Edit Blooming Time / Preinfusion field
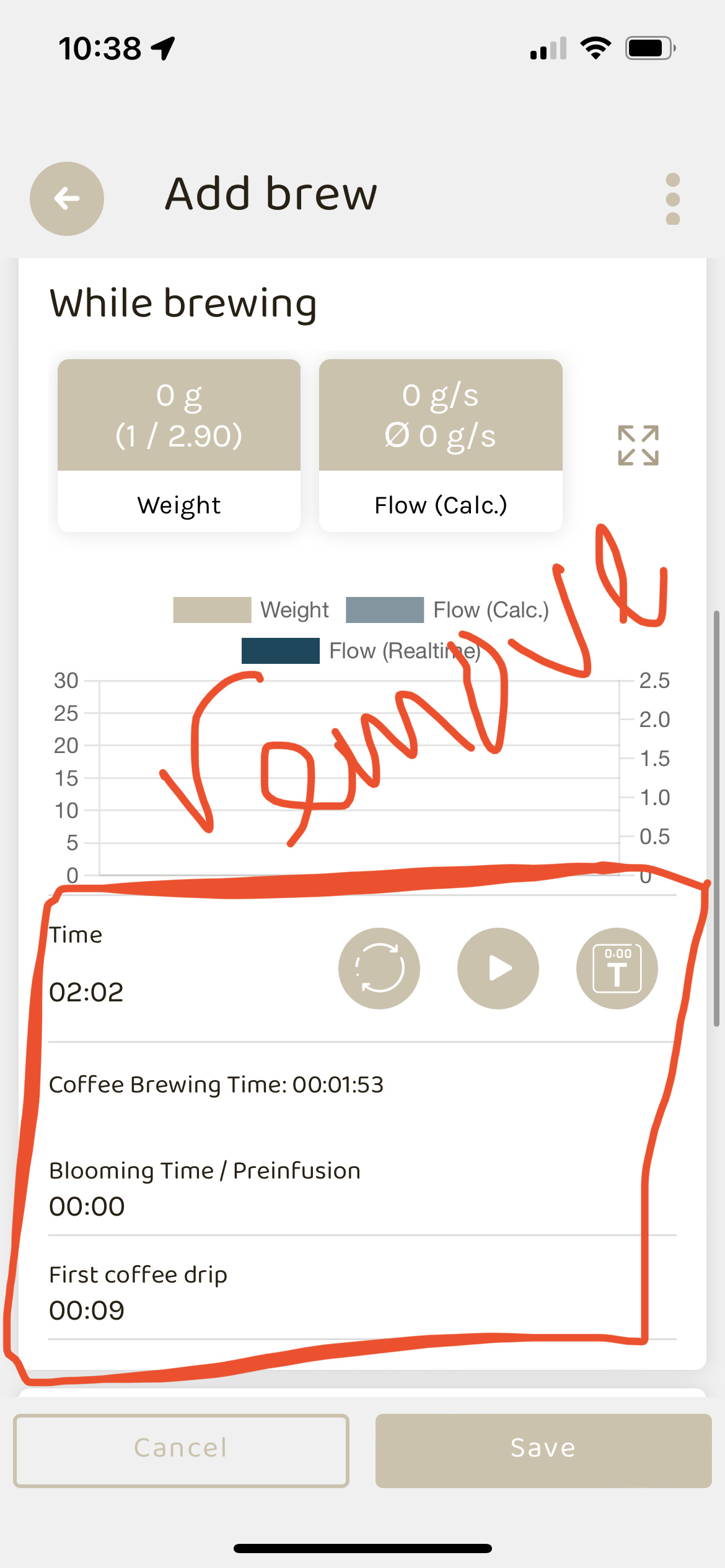The width and height of the screenshot is (725, 1568). pyautogui.click(x=362, y=1189)
